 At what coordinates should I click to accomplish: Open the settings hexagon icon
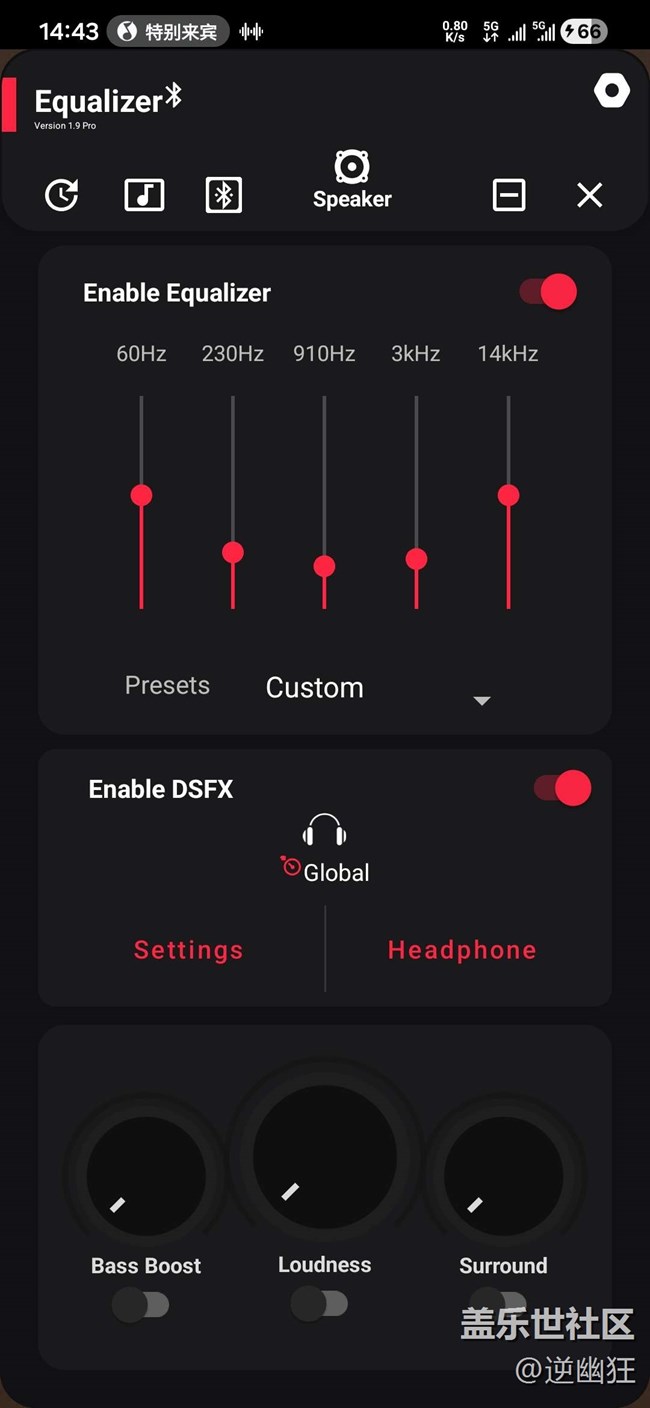click(611, 92)
